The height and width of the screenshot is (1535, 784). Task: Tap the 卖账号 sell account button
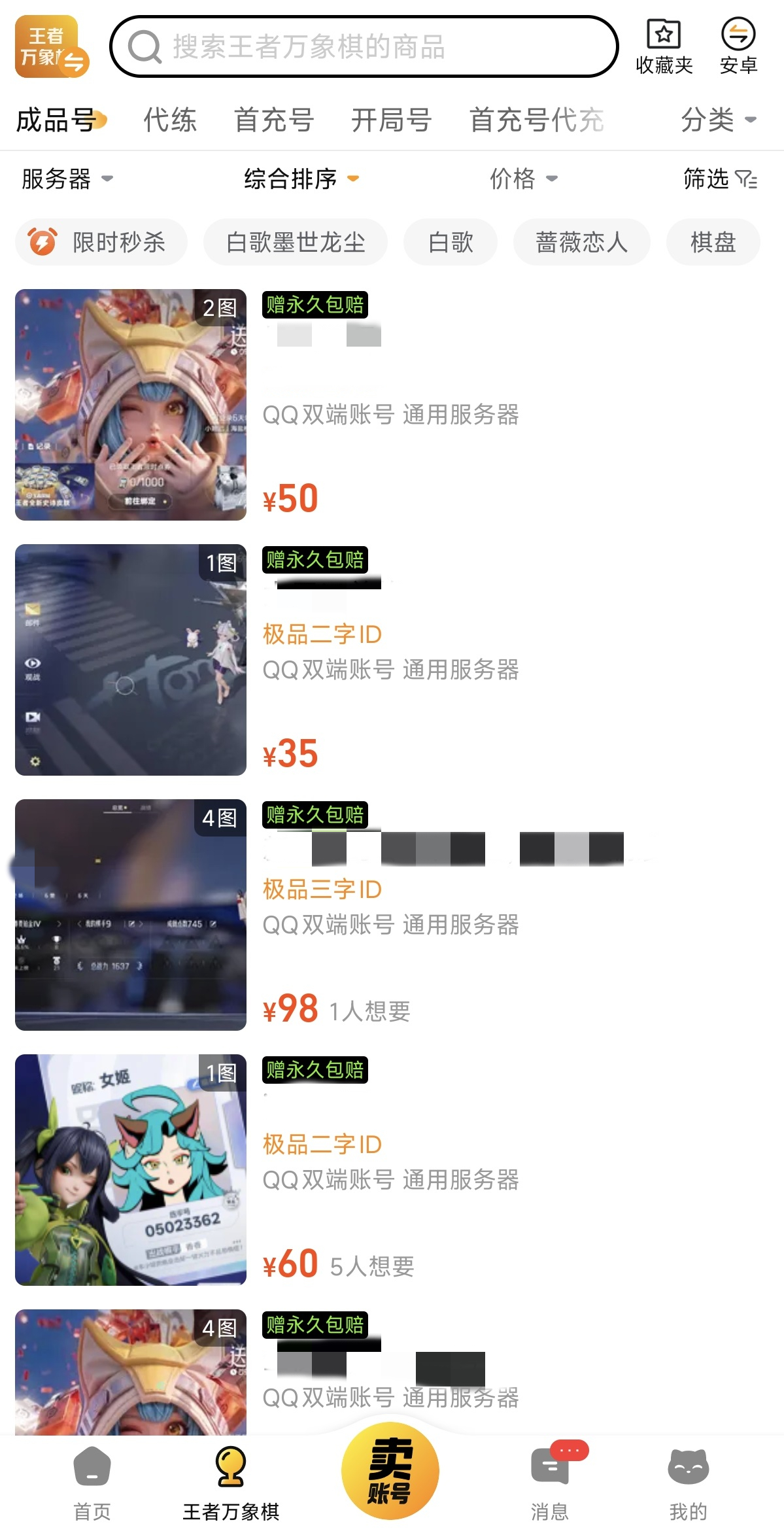point(390,1472)
